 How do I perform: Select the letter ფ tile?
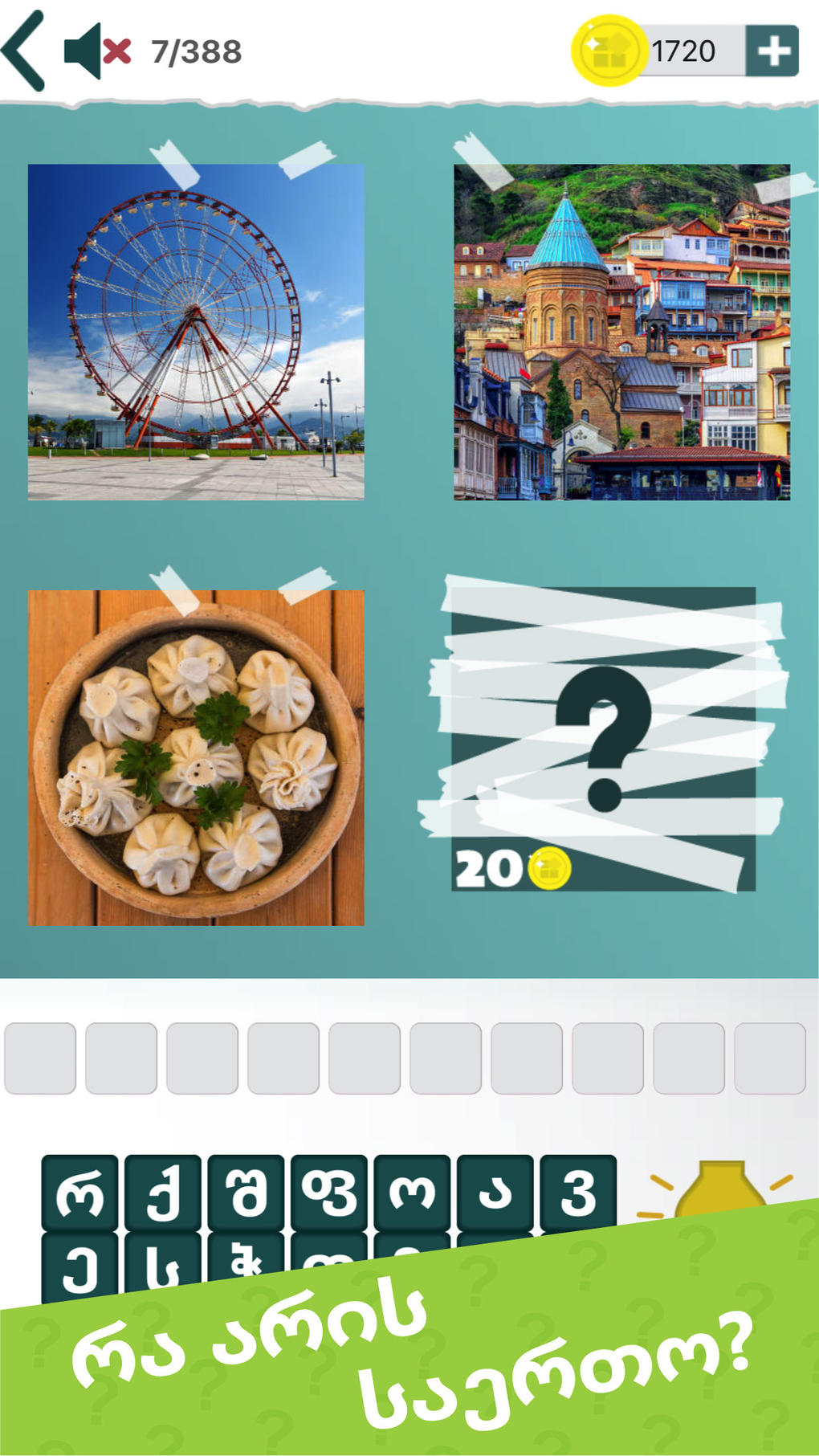coord(329,1193)
